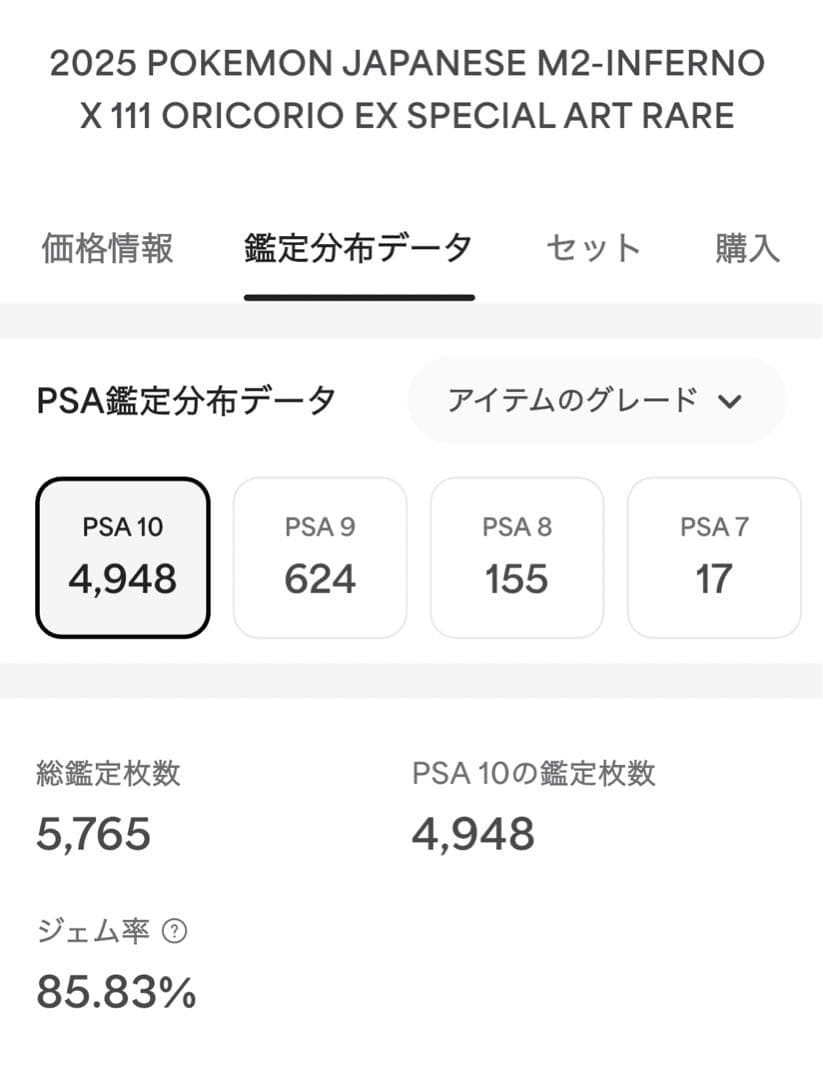Pick the PSA 7 grade card
This screenshot has width=823, height=1080.
(x=713, y=557)
